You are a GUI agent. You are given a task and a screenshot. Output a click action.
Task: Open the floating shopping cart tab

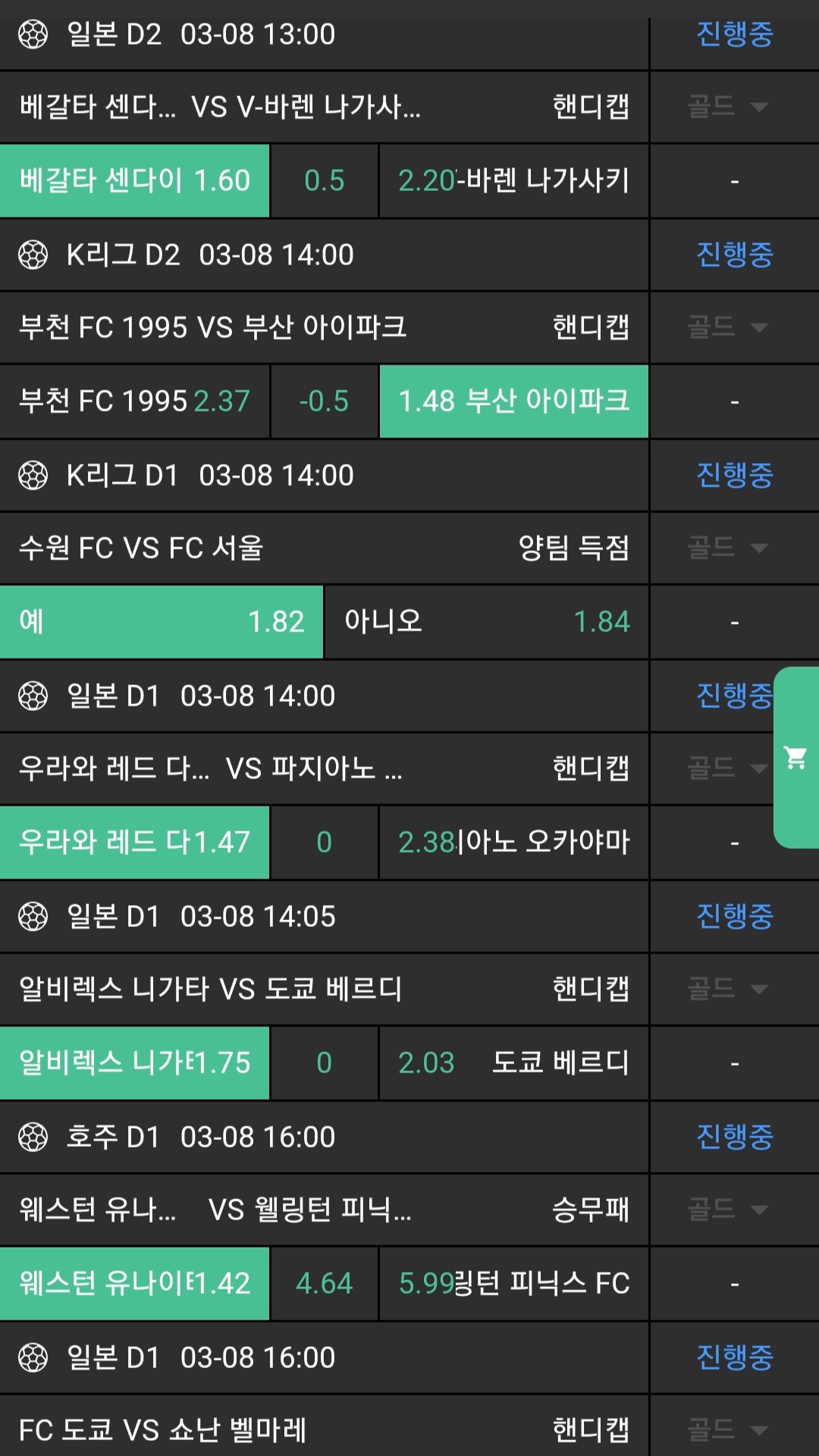(x=795, y=757)
